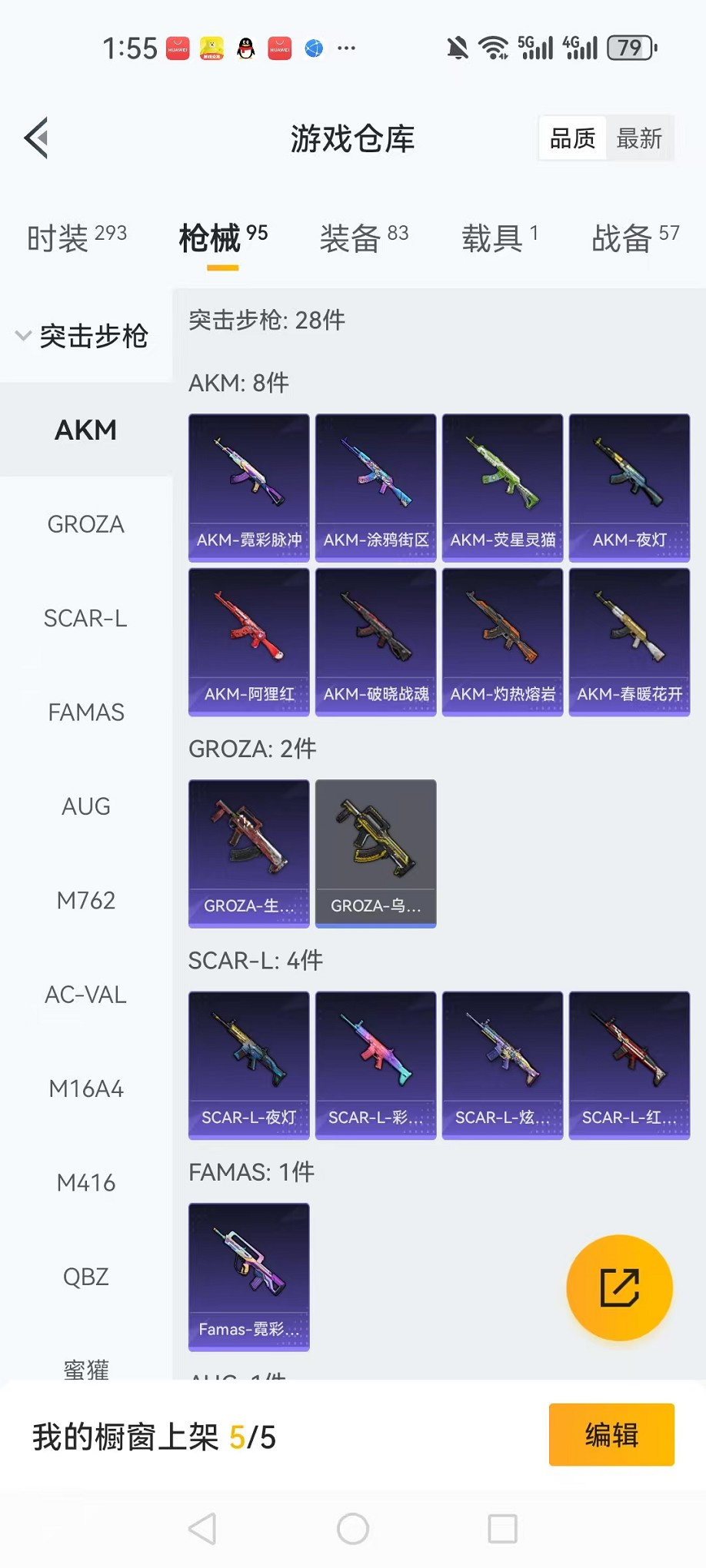Switch to the 装备 tab

364,238
